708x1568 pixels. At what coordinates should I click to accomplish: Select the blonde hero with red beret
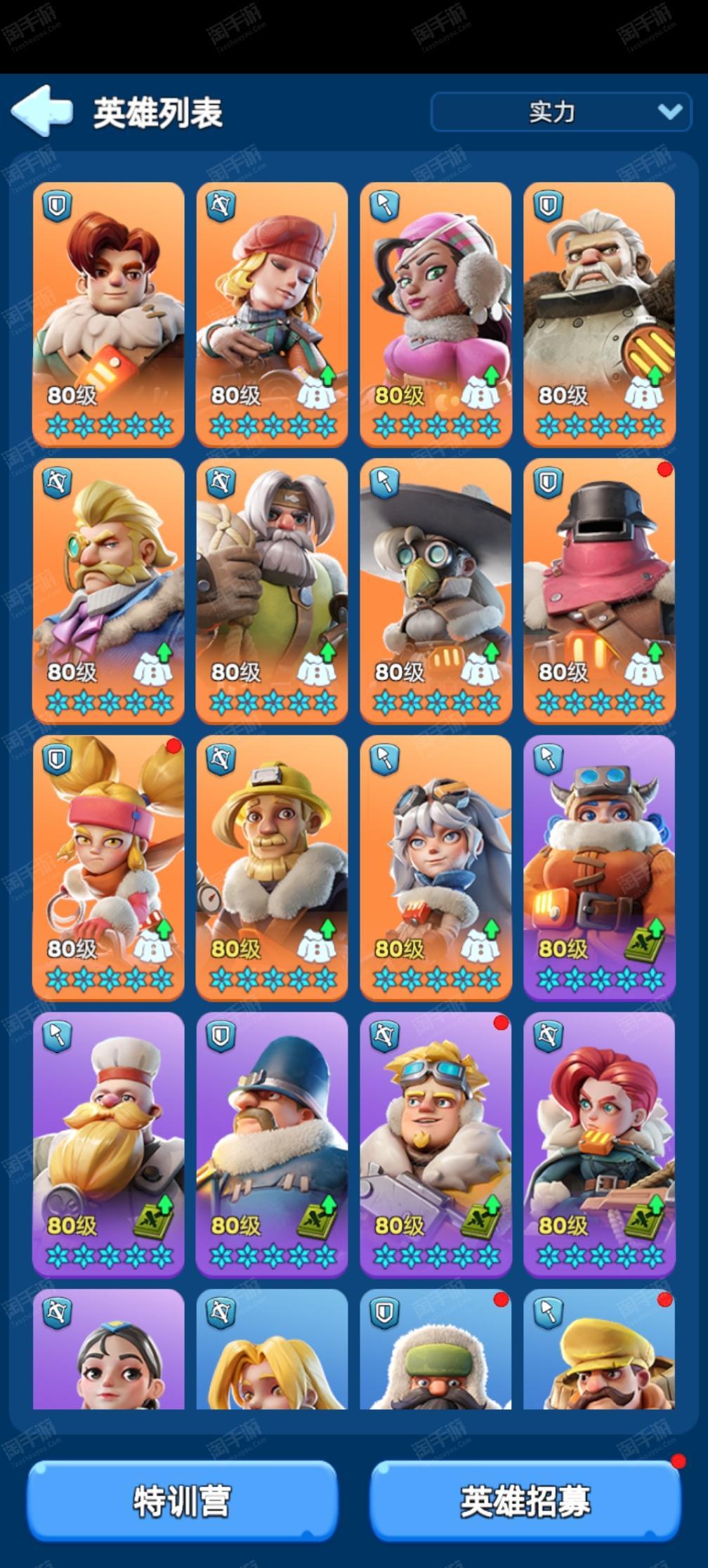tap(272, 313)
